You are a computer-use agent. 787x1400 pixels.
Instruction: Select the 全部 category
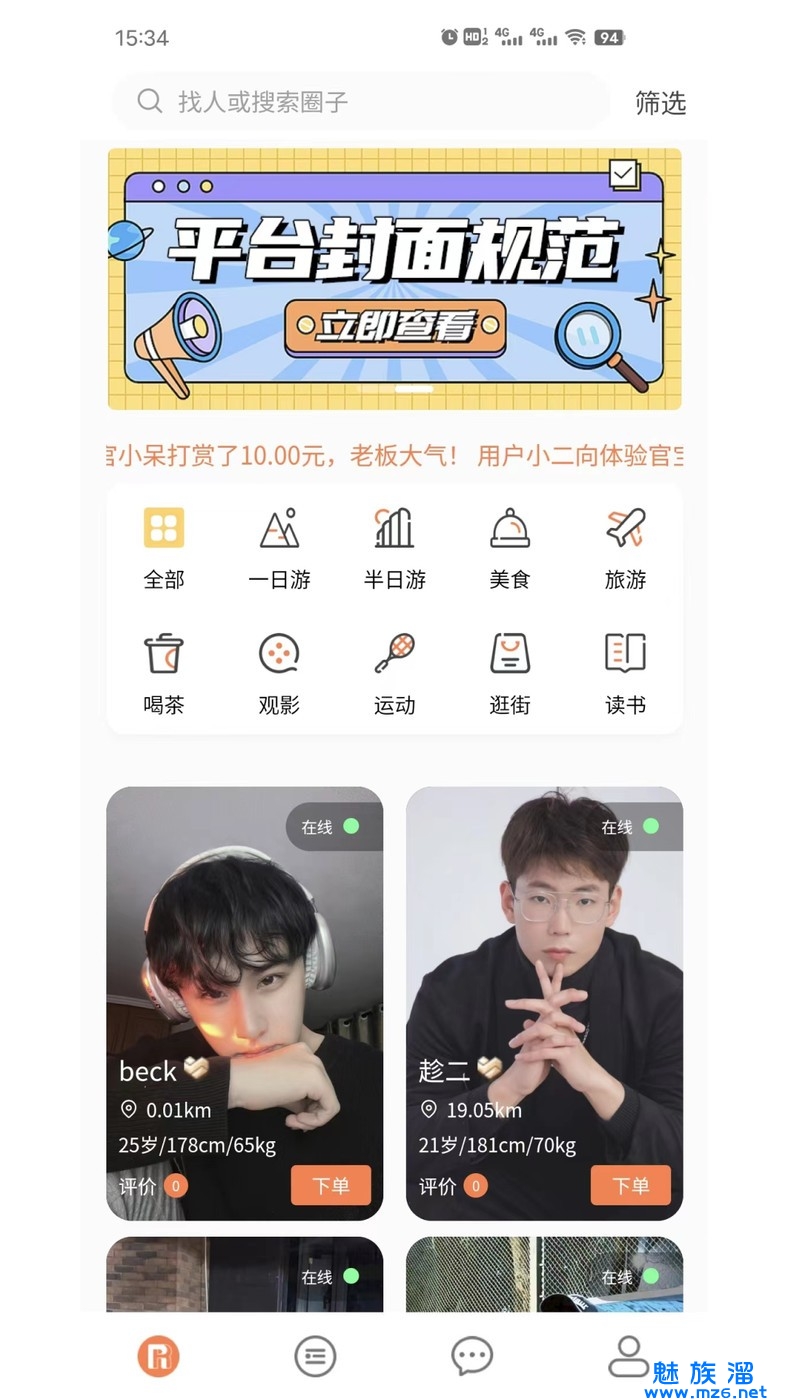click(x=164, y=547)
